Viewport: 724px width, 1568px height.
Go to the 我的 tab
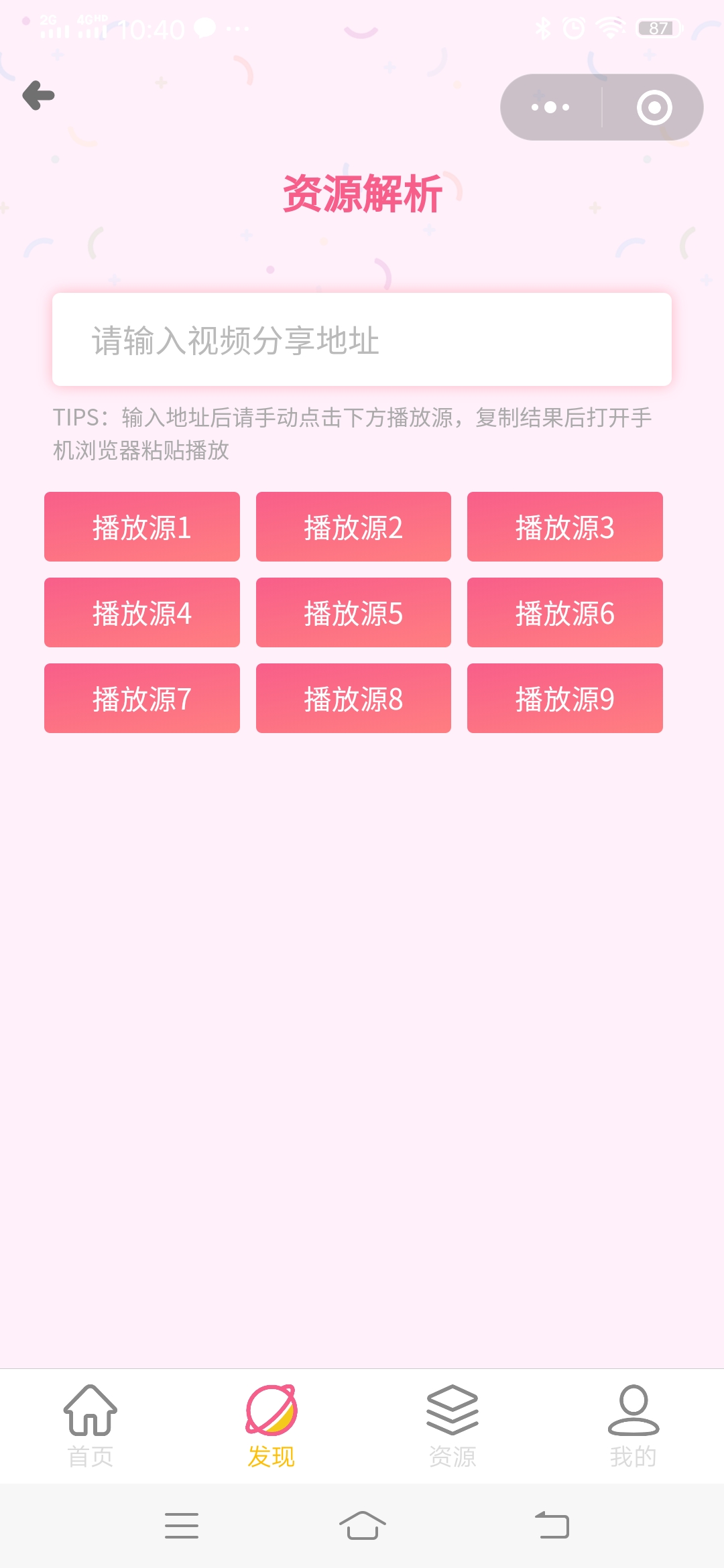pyautogui.click(x=633, y=1426)
